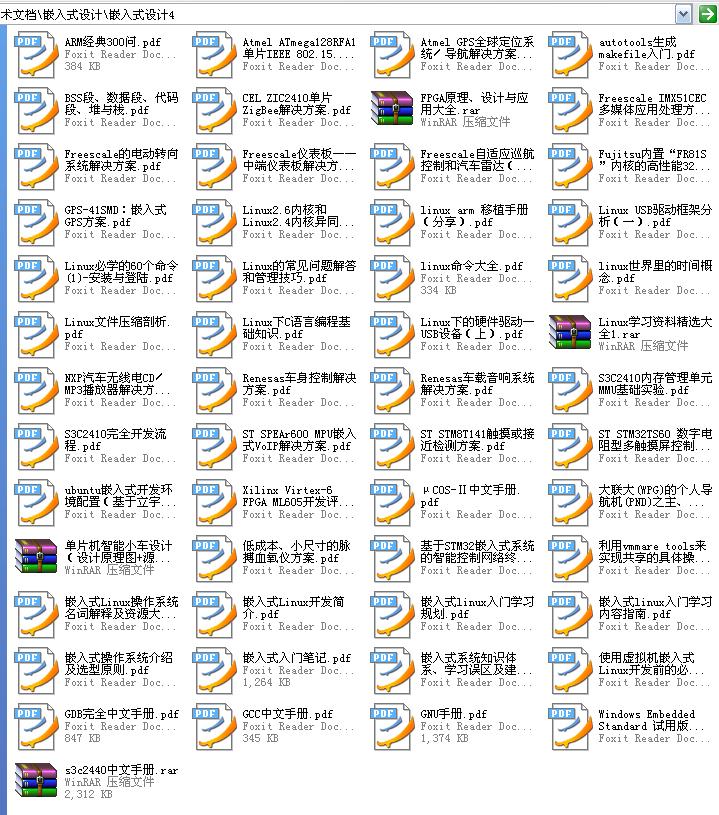Open Linux学习资料精选大全1.rar
Image resolution: width=719 pixels, height=815 pixels.
[572, 334]
